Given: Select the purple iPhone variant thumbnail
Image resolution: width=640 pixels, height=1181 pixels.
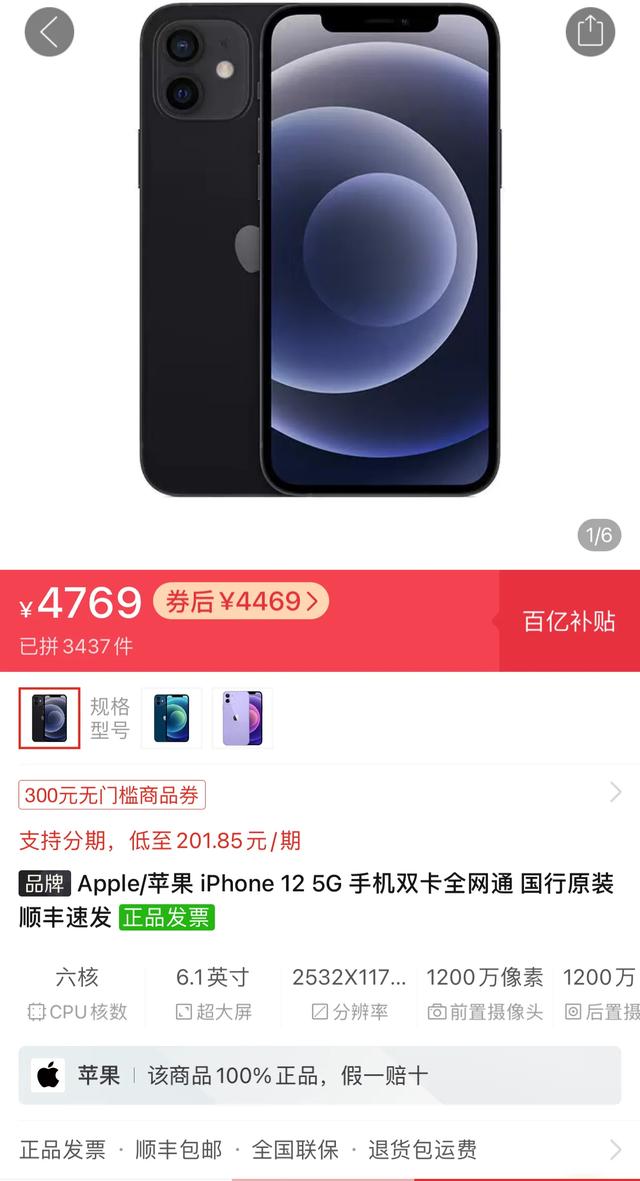Looking at the screenshot, I should pos(242,718).
